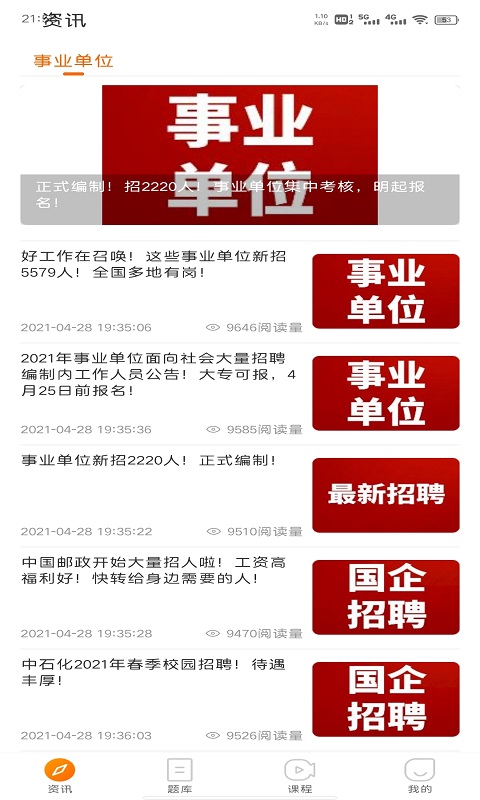Select the 事业单位 top tab
Viewport: 480px width, 800px height.
[73, 61]
